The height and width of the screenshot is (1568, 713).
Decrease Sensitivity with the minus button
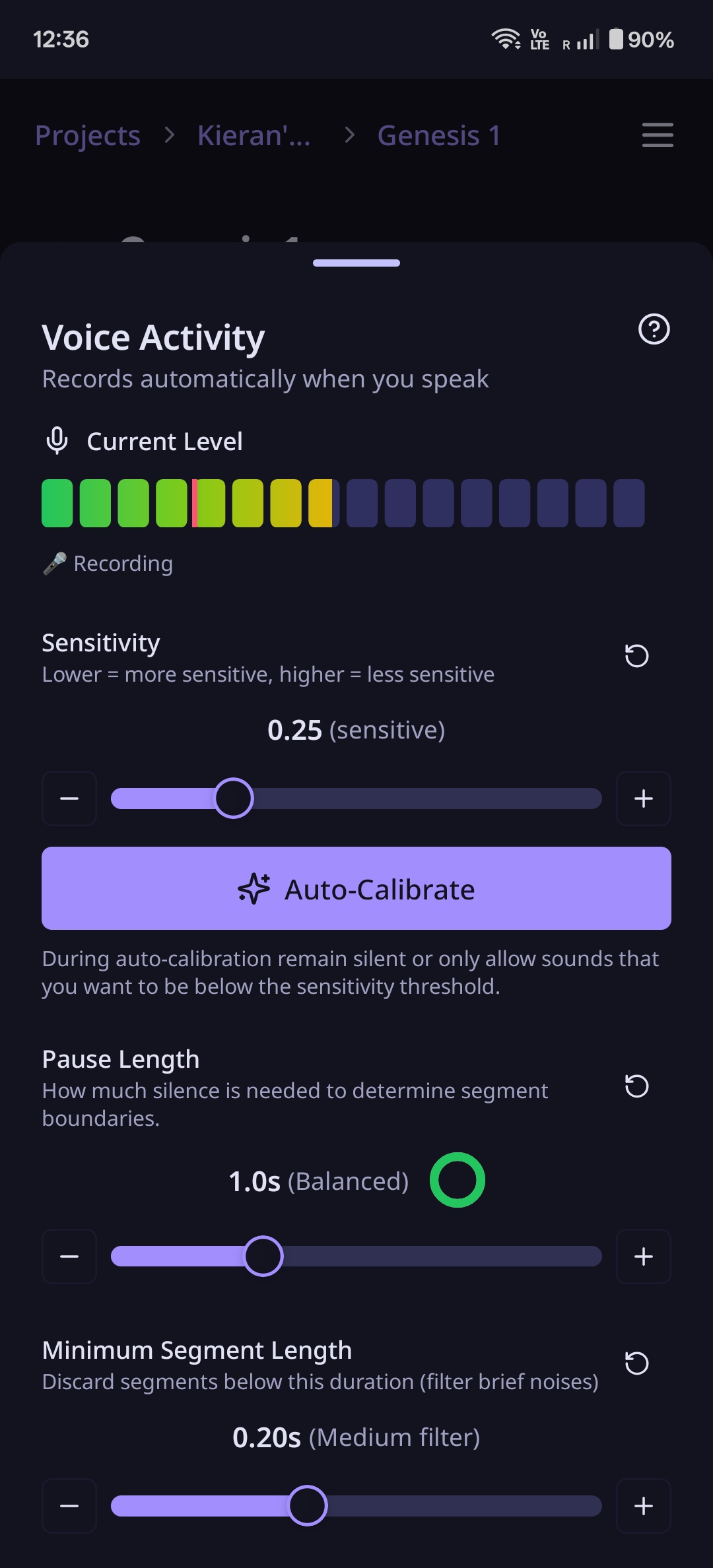pyautogui.click(x=69, y=799)
